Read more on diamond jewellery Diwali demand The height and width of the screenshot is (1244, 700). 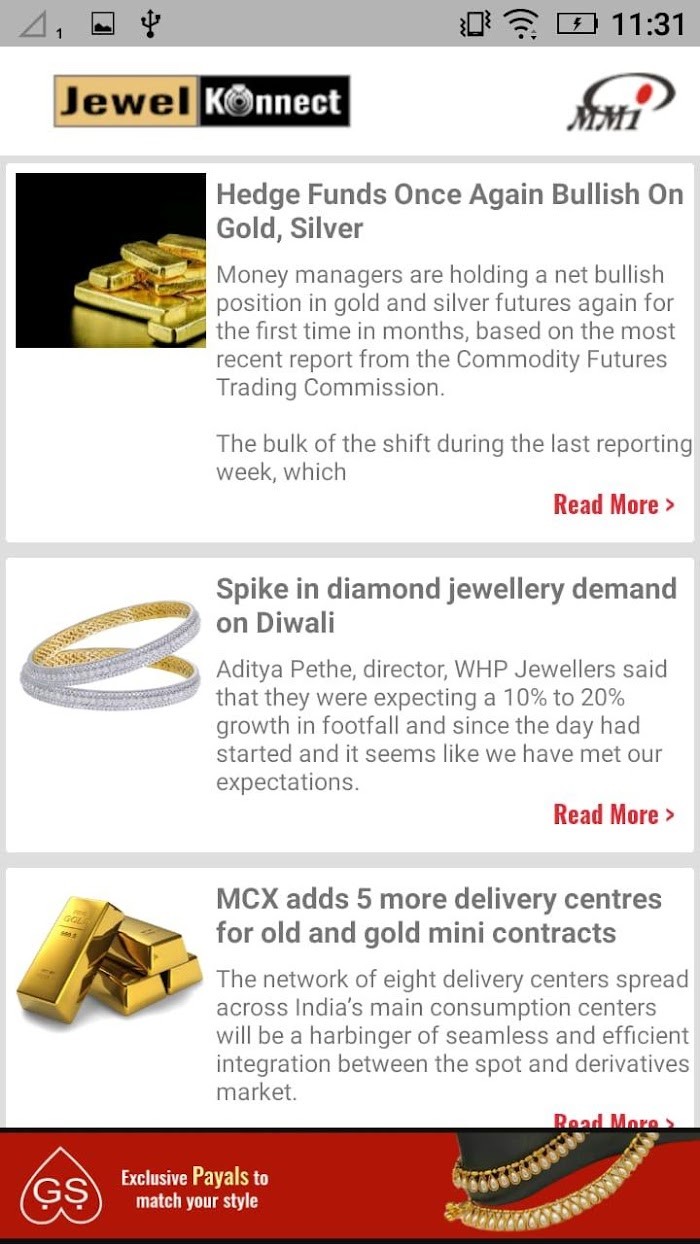614,815
